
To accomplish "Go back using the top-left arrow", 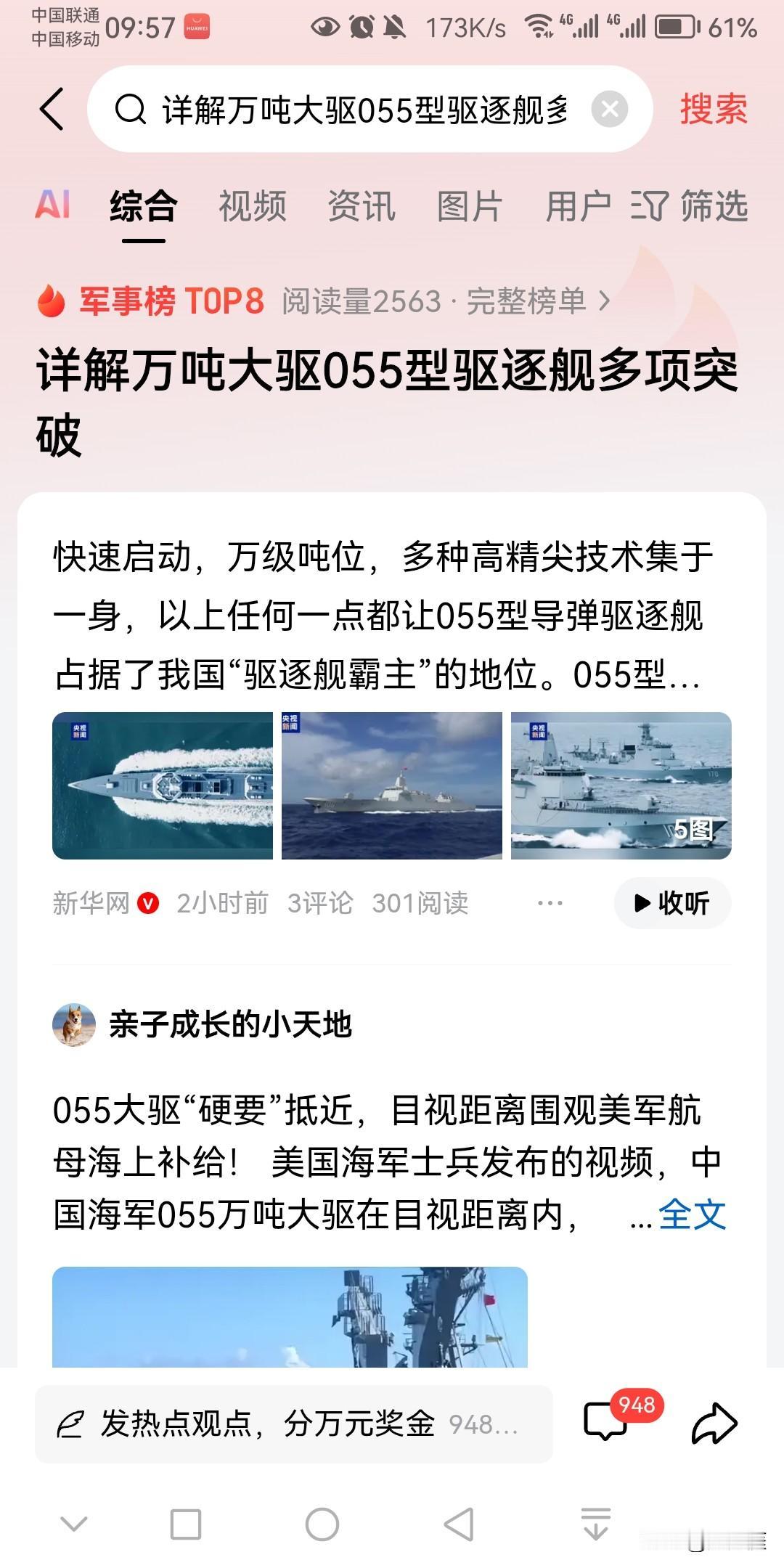I will (52, 110).
